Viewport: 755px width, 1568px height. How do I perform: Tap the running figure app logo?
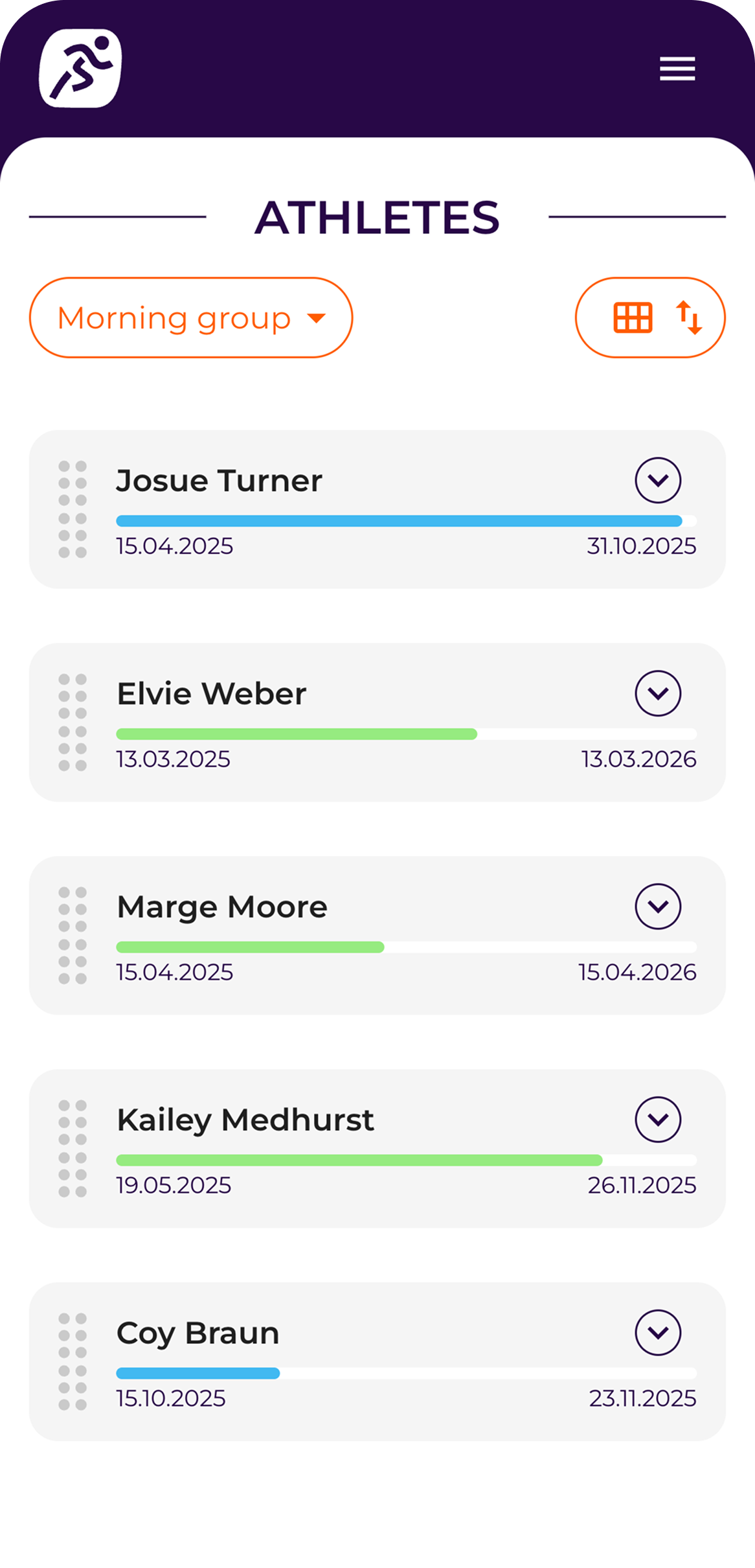point(80,68)
